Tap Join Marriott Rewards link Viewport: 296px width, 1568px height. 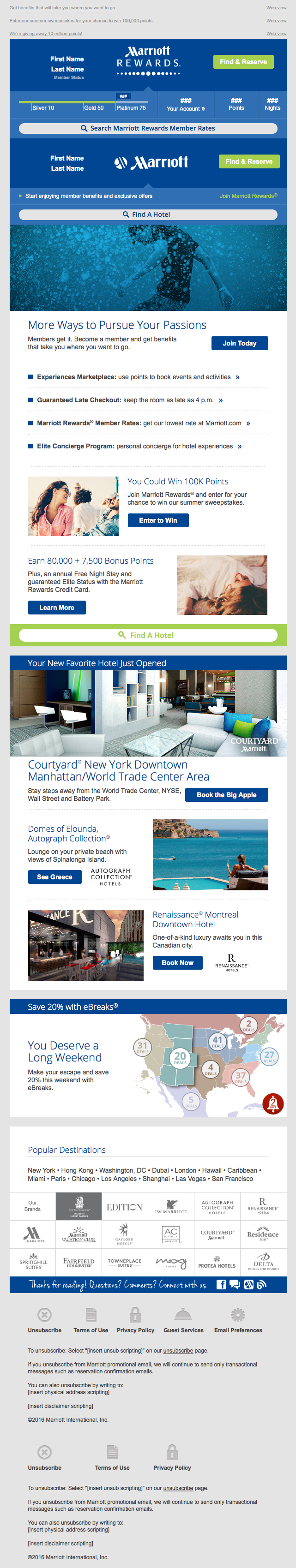pyautogui.click(x=248, y=196)
